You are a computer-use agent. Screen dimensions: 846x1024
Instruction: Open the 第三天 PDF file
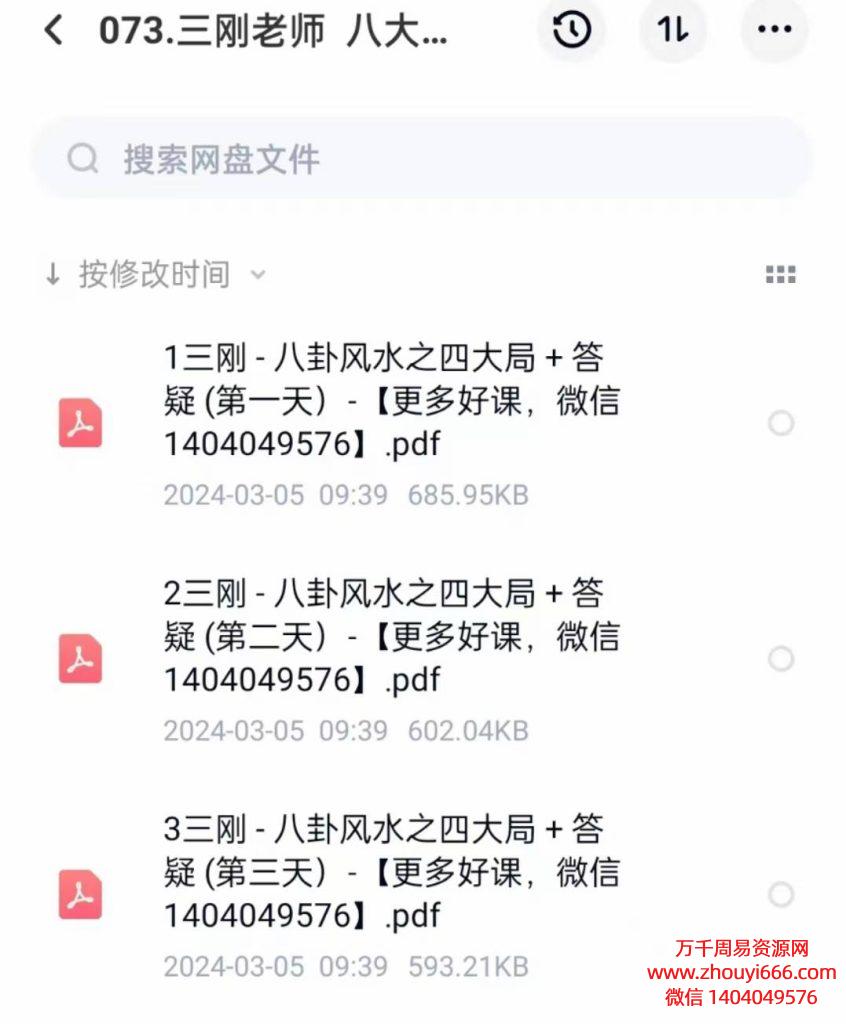(x=391, y=873)
